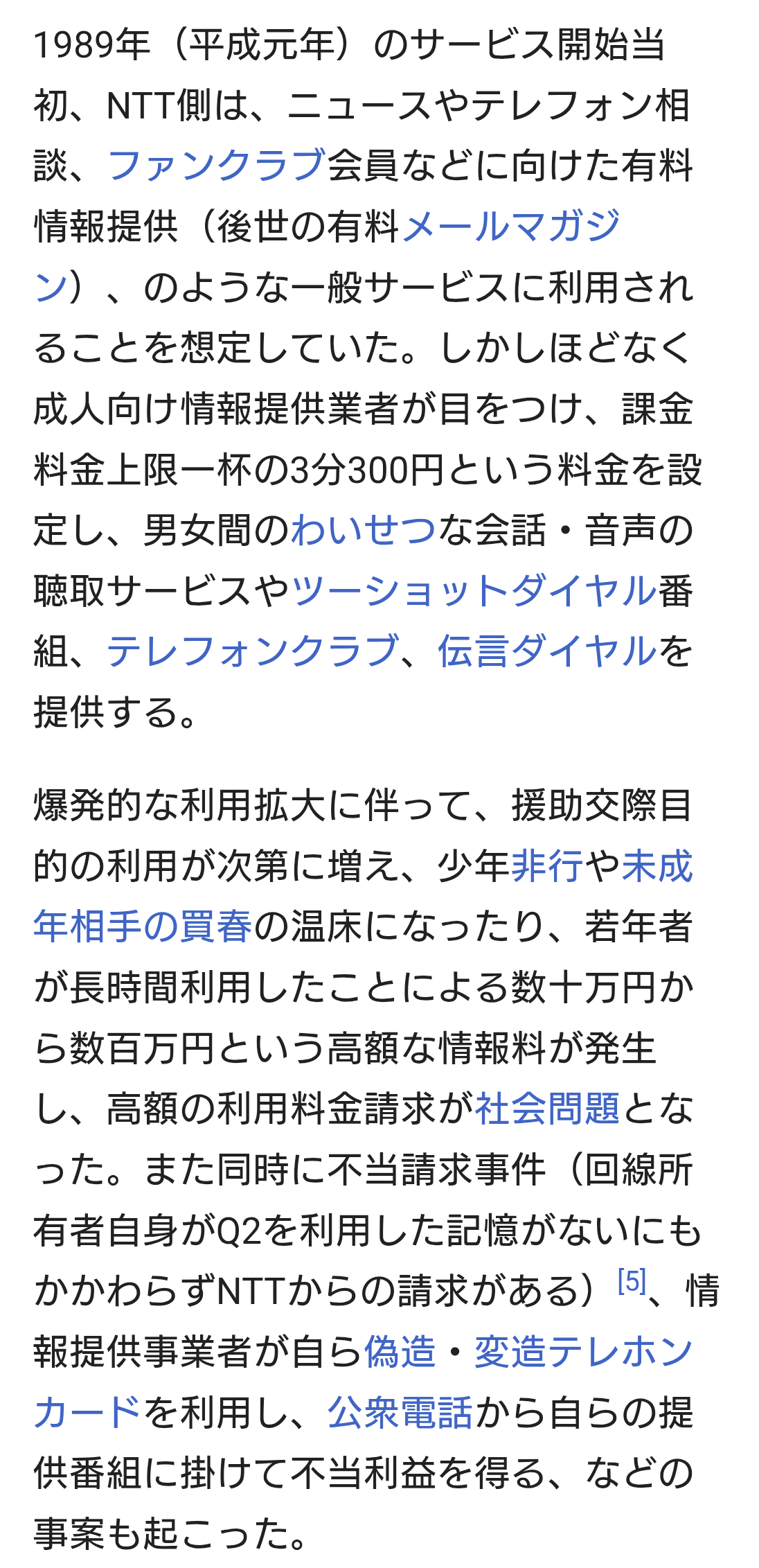Open the 変造テレホンカード link

pos(583,1352)
